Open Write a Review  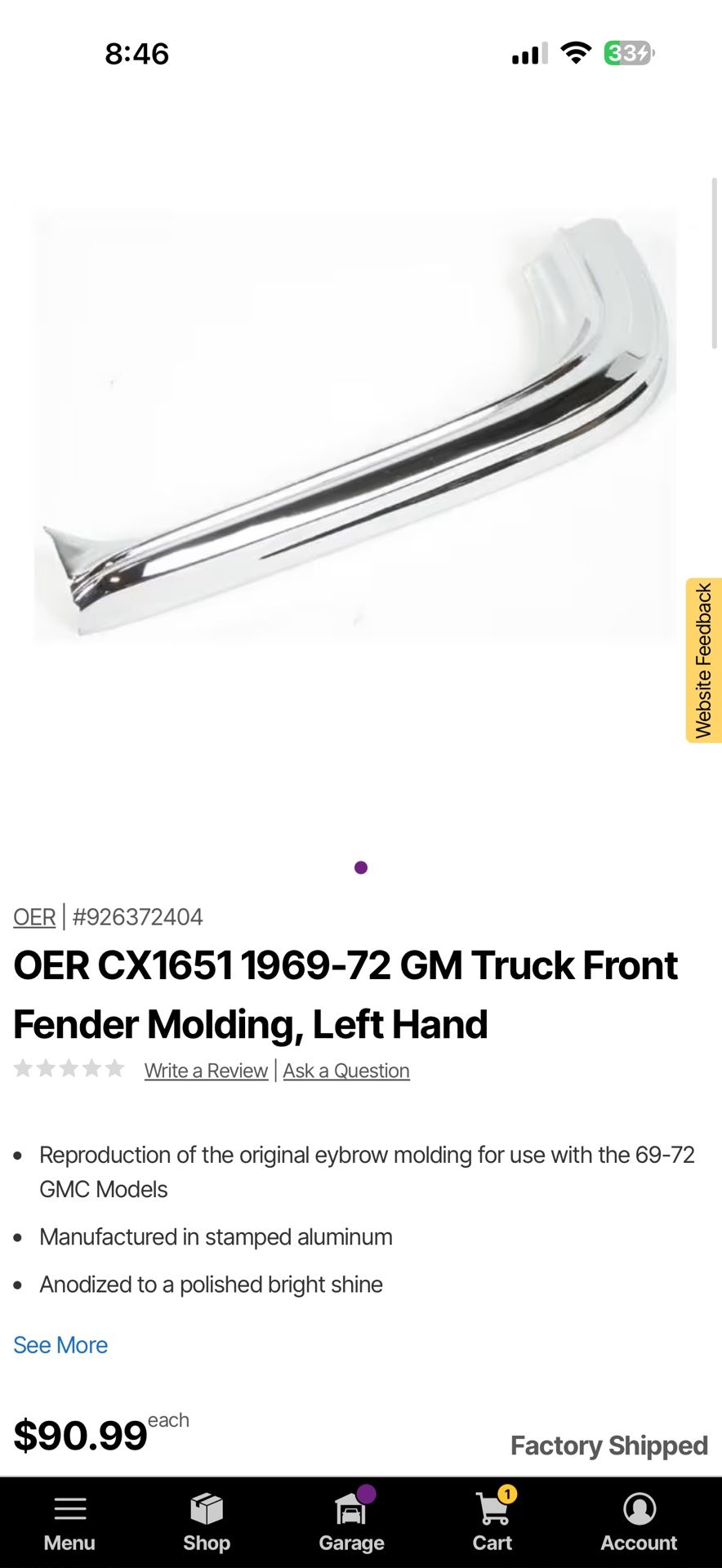[205, 1070]
